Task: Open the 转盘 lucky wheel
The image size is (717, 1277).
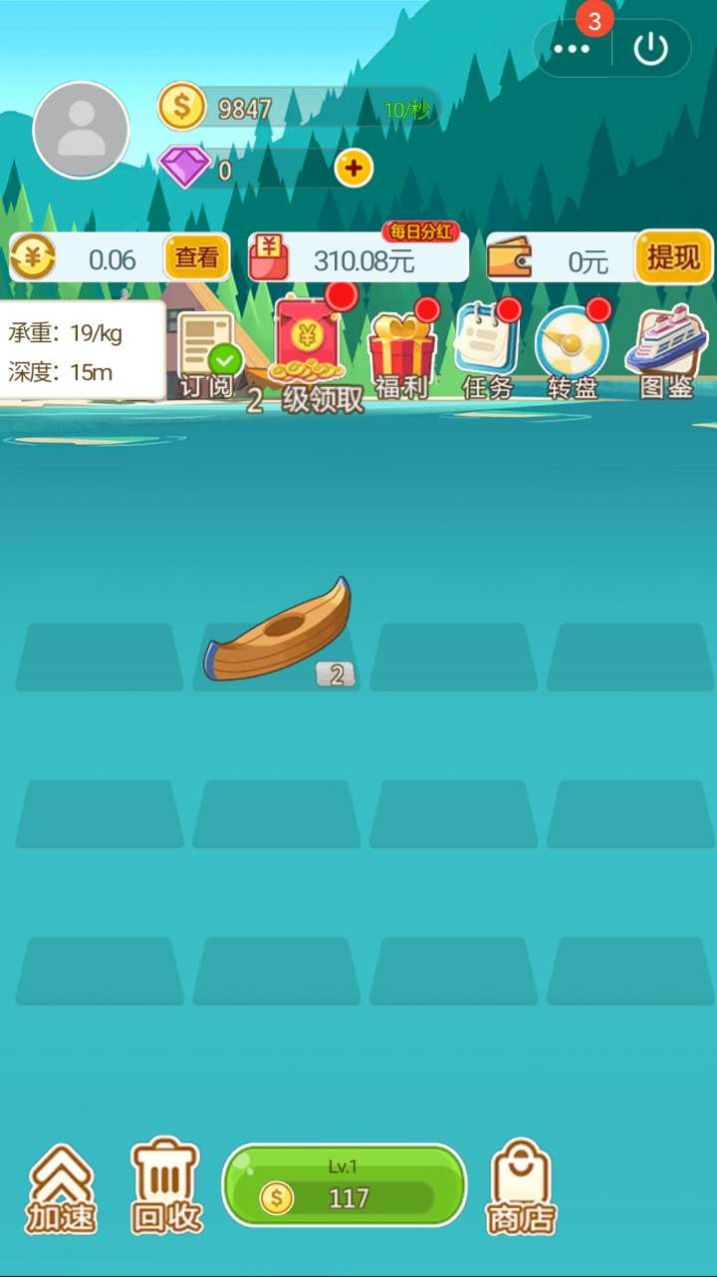Action: tap(572, 352)
